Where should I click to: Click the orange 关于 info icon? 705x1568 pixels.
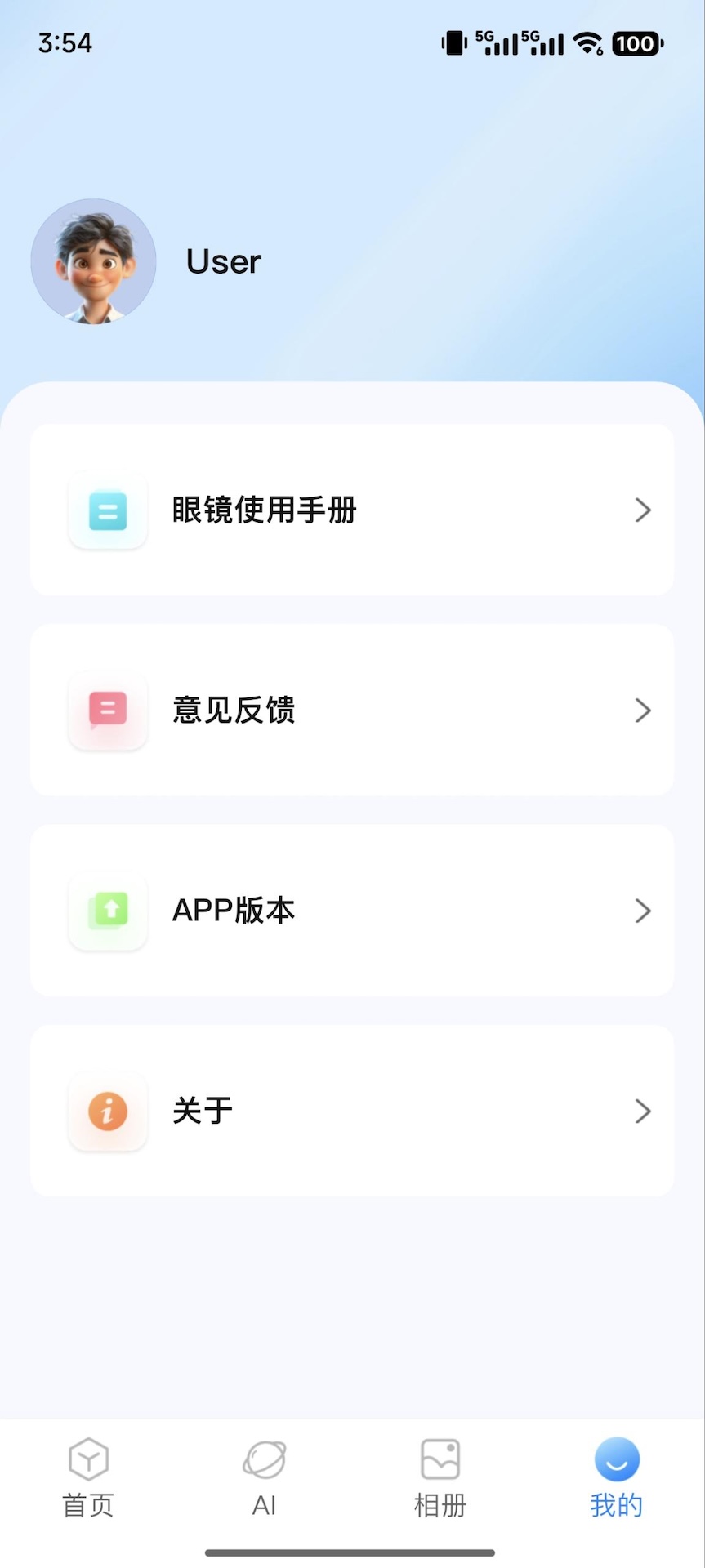(x=107, y=1111)
